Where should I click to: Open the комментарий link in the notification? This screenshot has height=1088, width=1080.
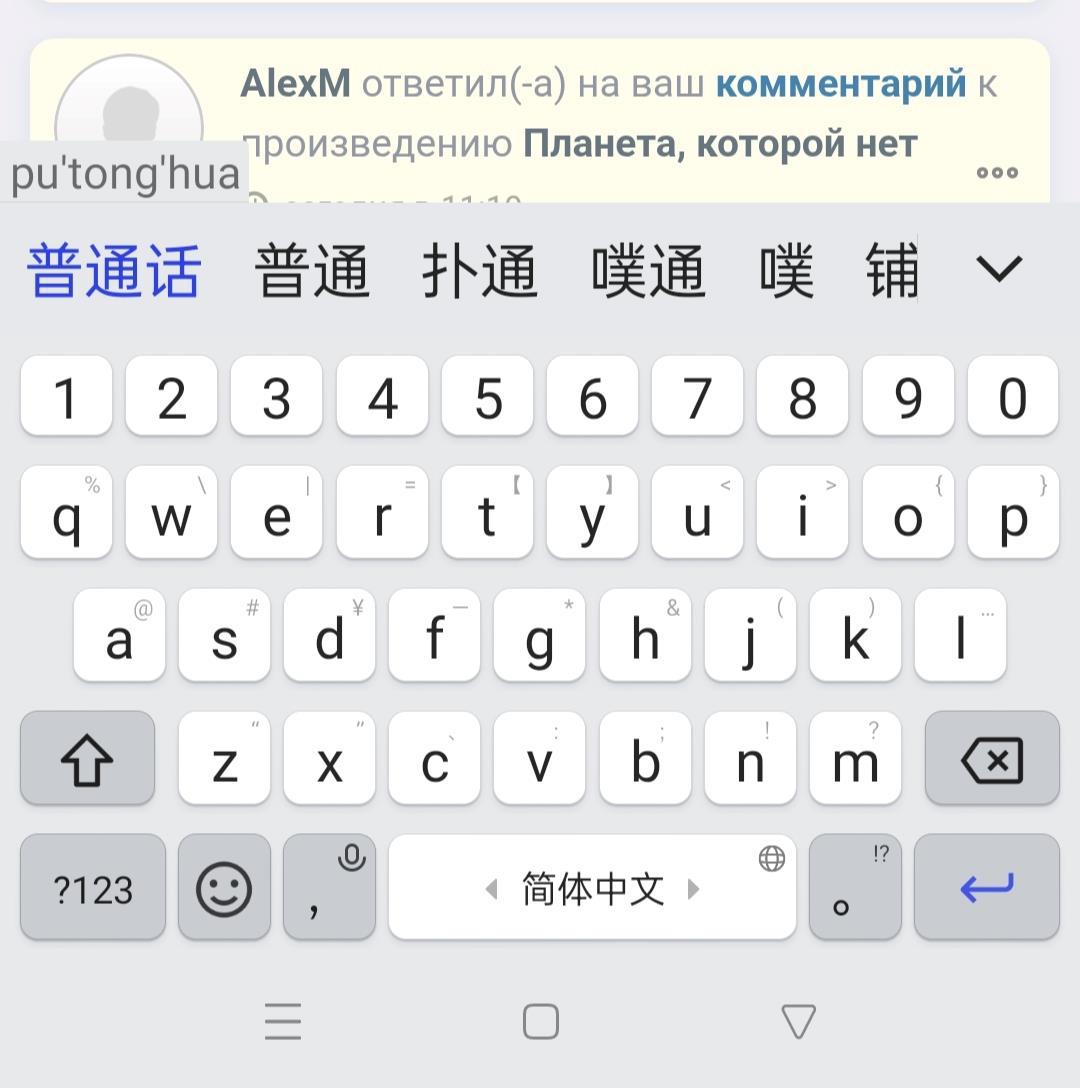(841, 84)
